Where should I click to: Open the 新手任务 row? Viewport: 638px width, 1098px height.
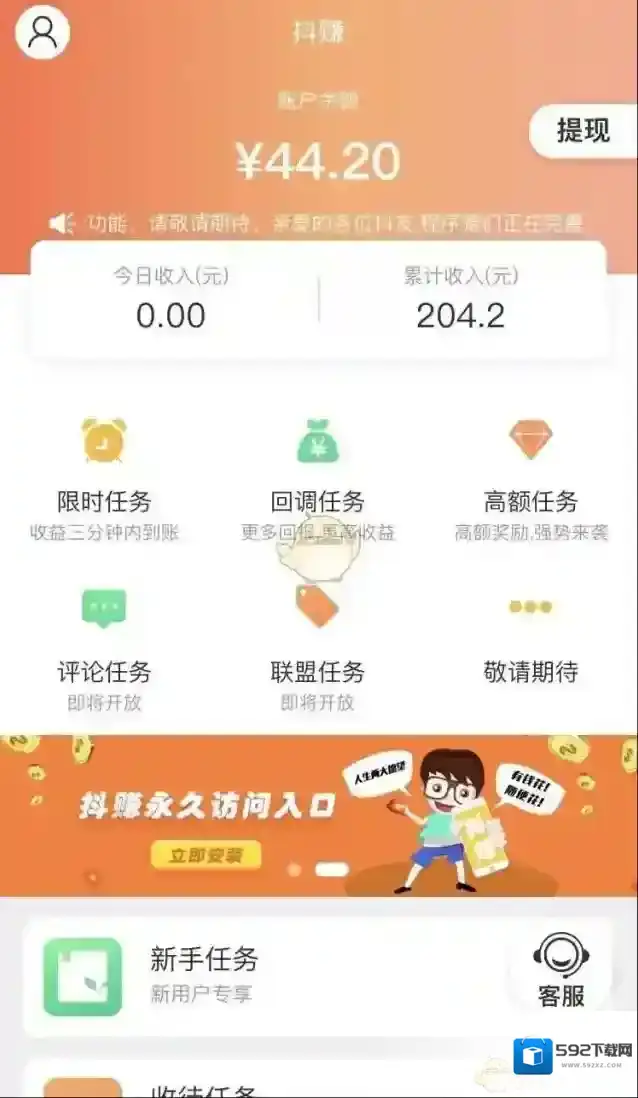click(x=260, y=975)
